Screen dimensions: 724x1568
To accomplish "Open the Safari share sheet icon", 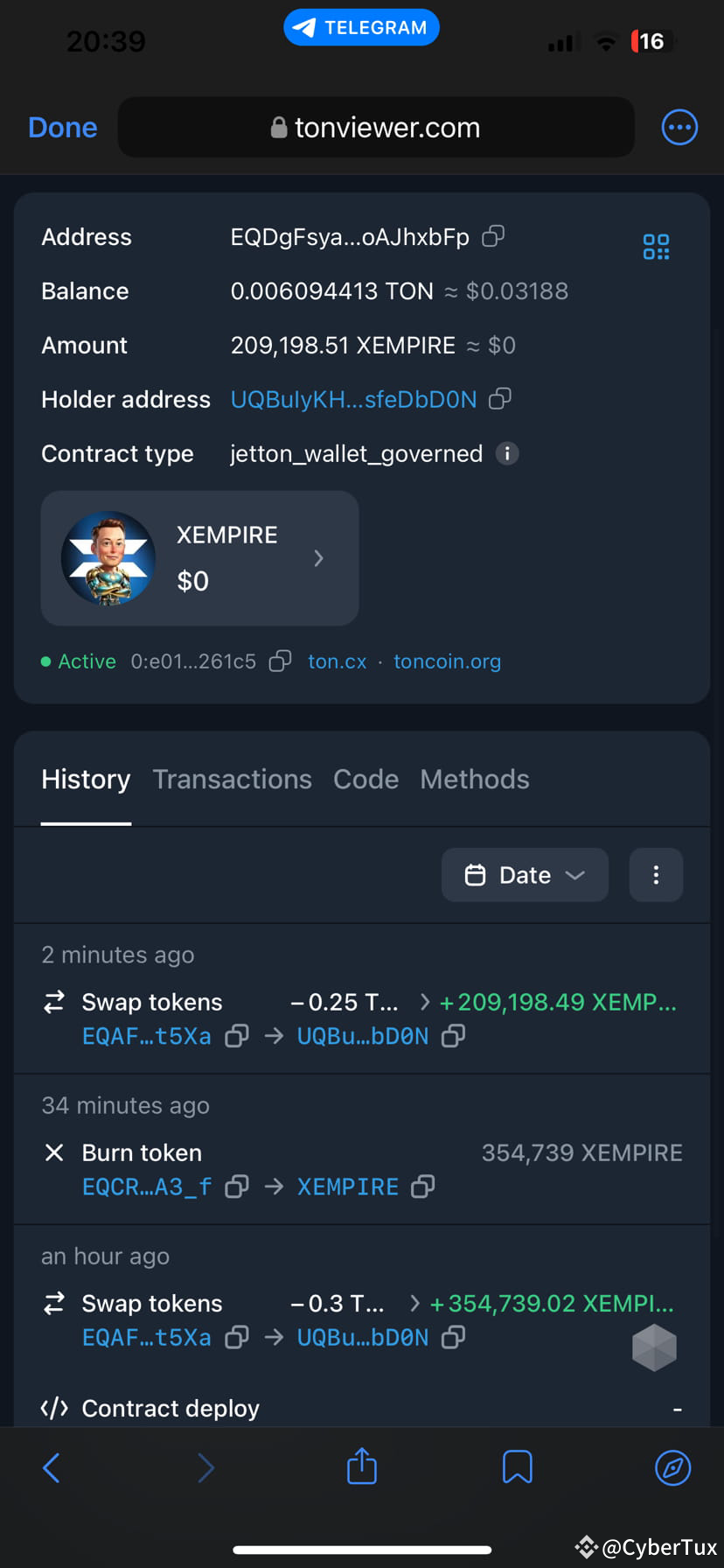I will pyautogui.click(x=361, y=1467).
